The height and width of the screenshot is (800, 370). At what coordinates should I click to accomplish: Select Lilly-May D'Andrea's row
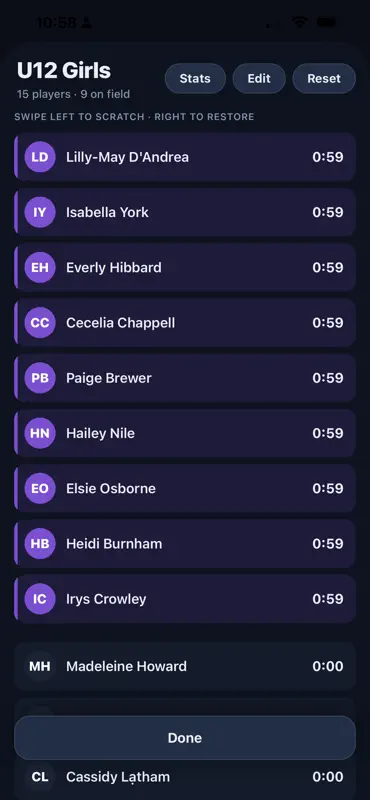click(185, 157)
